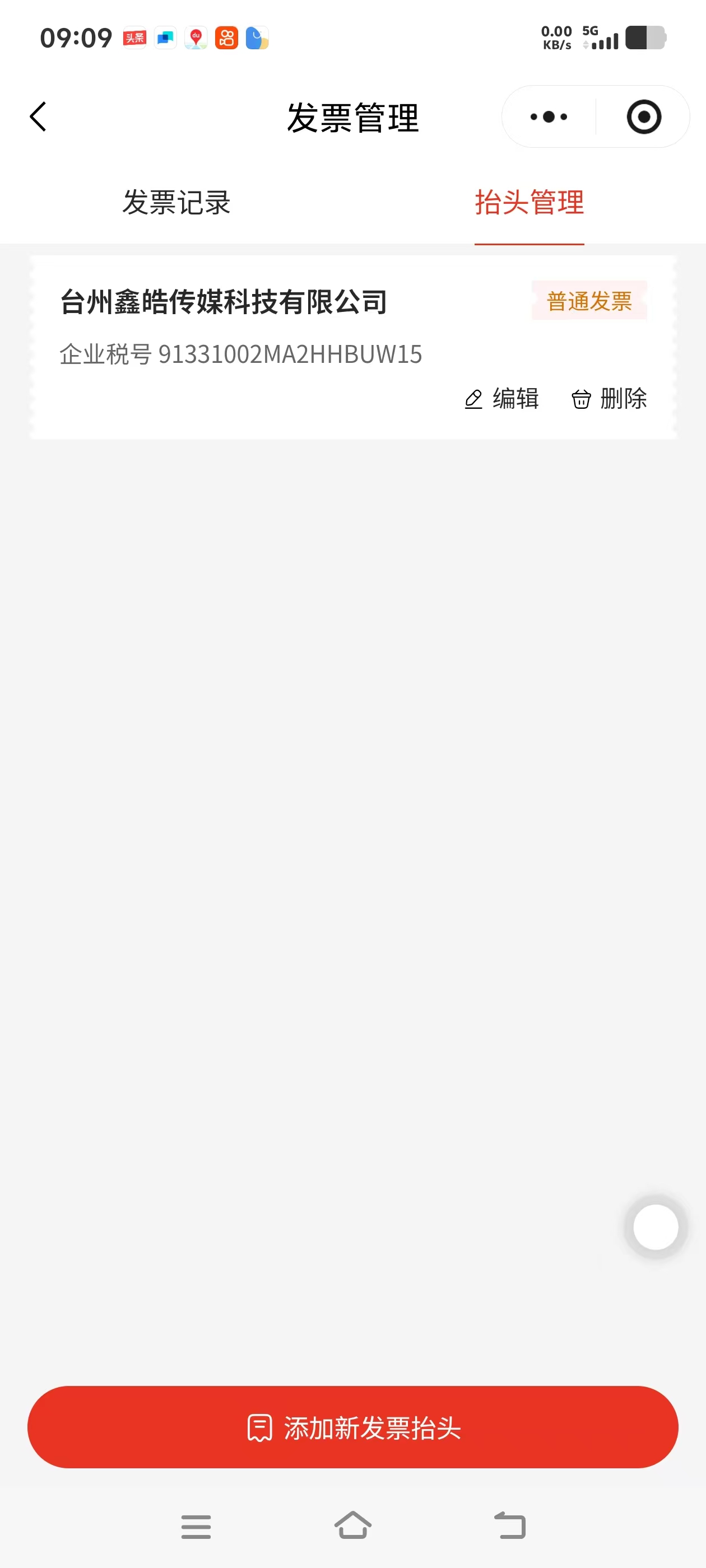Open recent apps from navigation bar

click(196, 1527)
